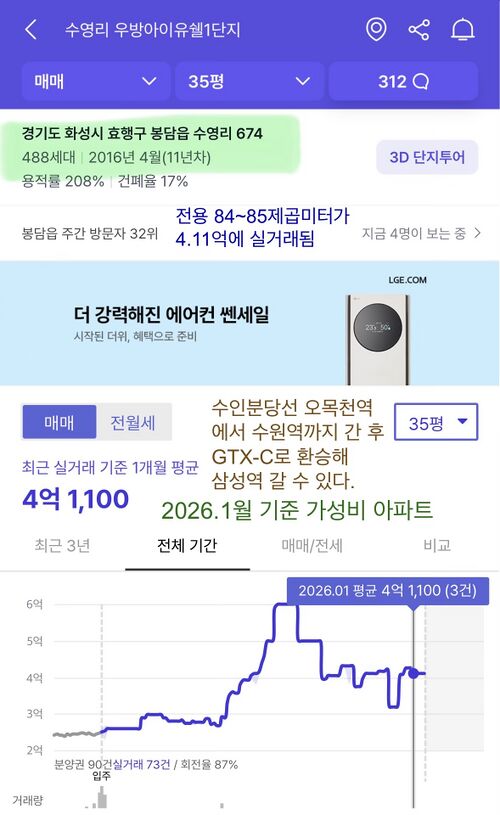Go back using the top-left arrow
Image resolution: width=500 pixels, height=815 pixels.
pos(31,30)
